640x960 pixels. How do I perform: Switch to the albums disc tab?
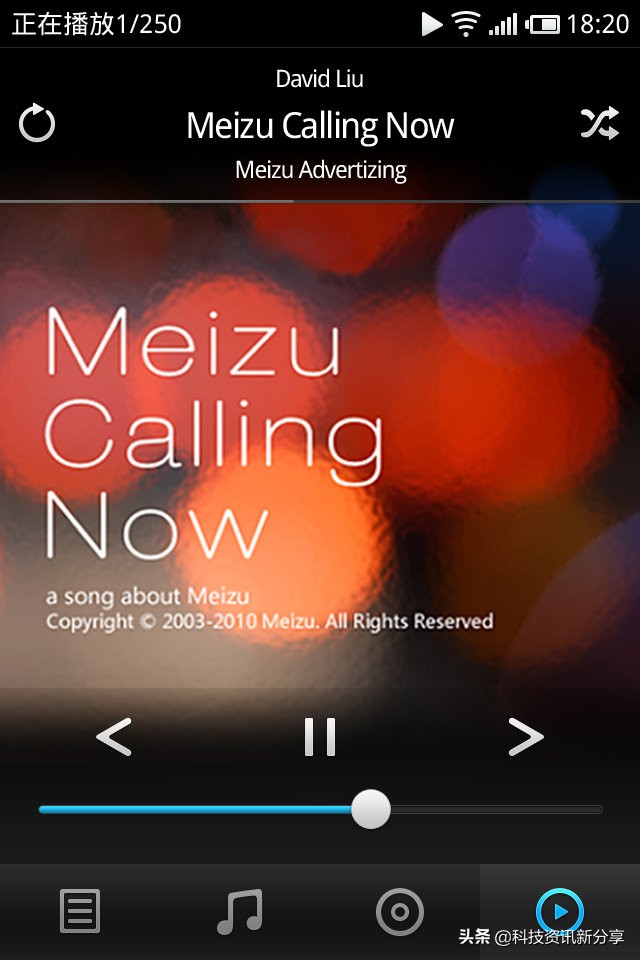[x=400, y=912]
